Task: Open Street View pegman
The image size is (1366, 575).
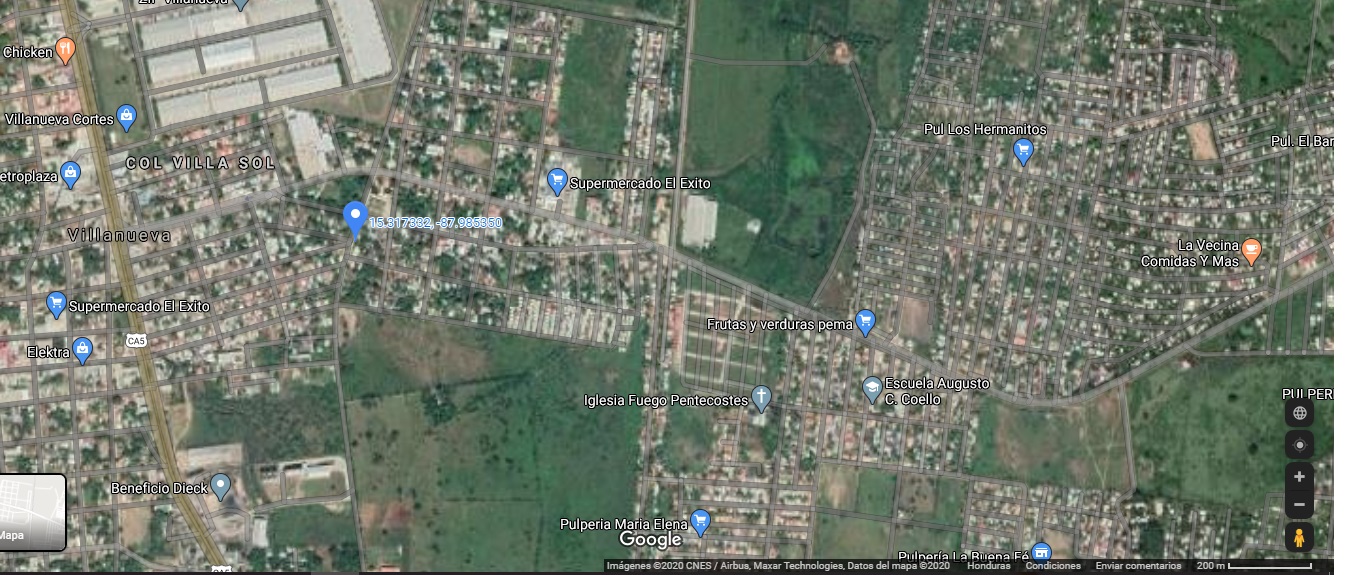Action: [x=1299, y=537]
